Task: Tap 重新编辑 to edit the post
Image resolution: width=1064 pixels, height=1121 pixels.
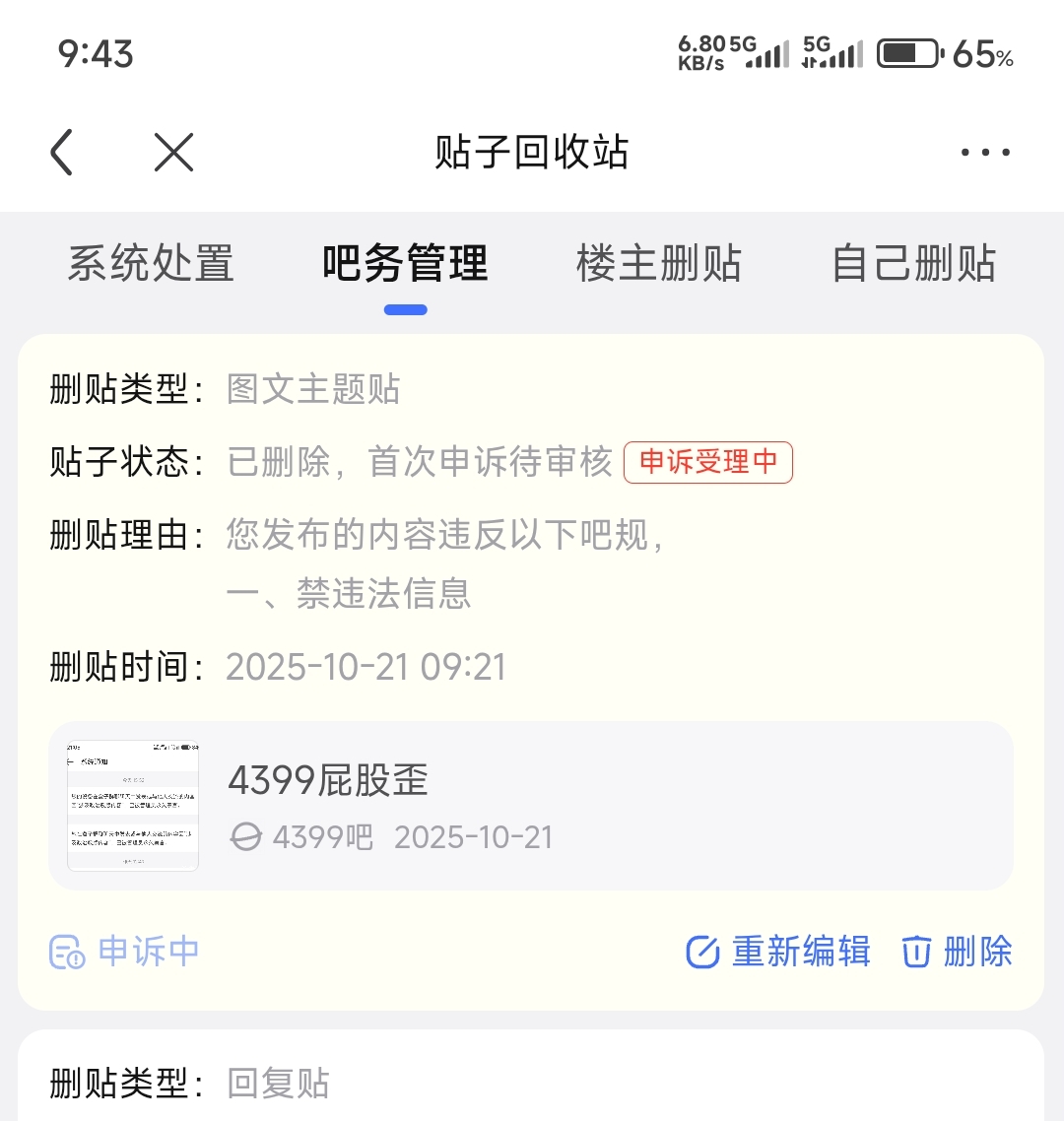Action: click(x=778, y=952)
